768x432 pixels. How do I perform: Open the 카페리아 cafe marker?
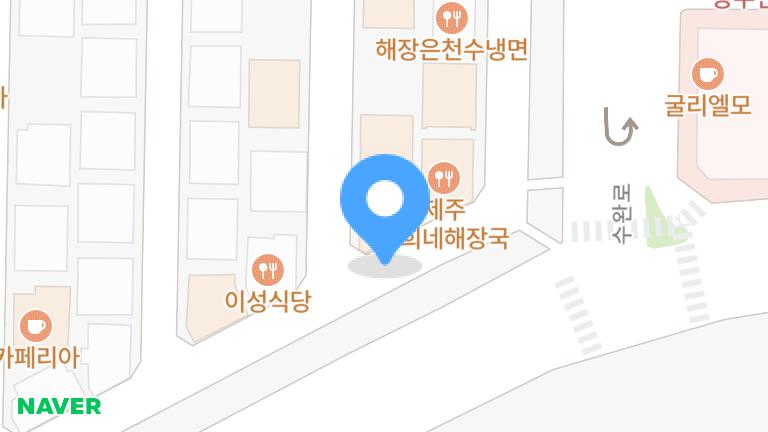(x=36, y=324)
